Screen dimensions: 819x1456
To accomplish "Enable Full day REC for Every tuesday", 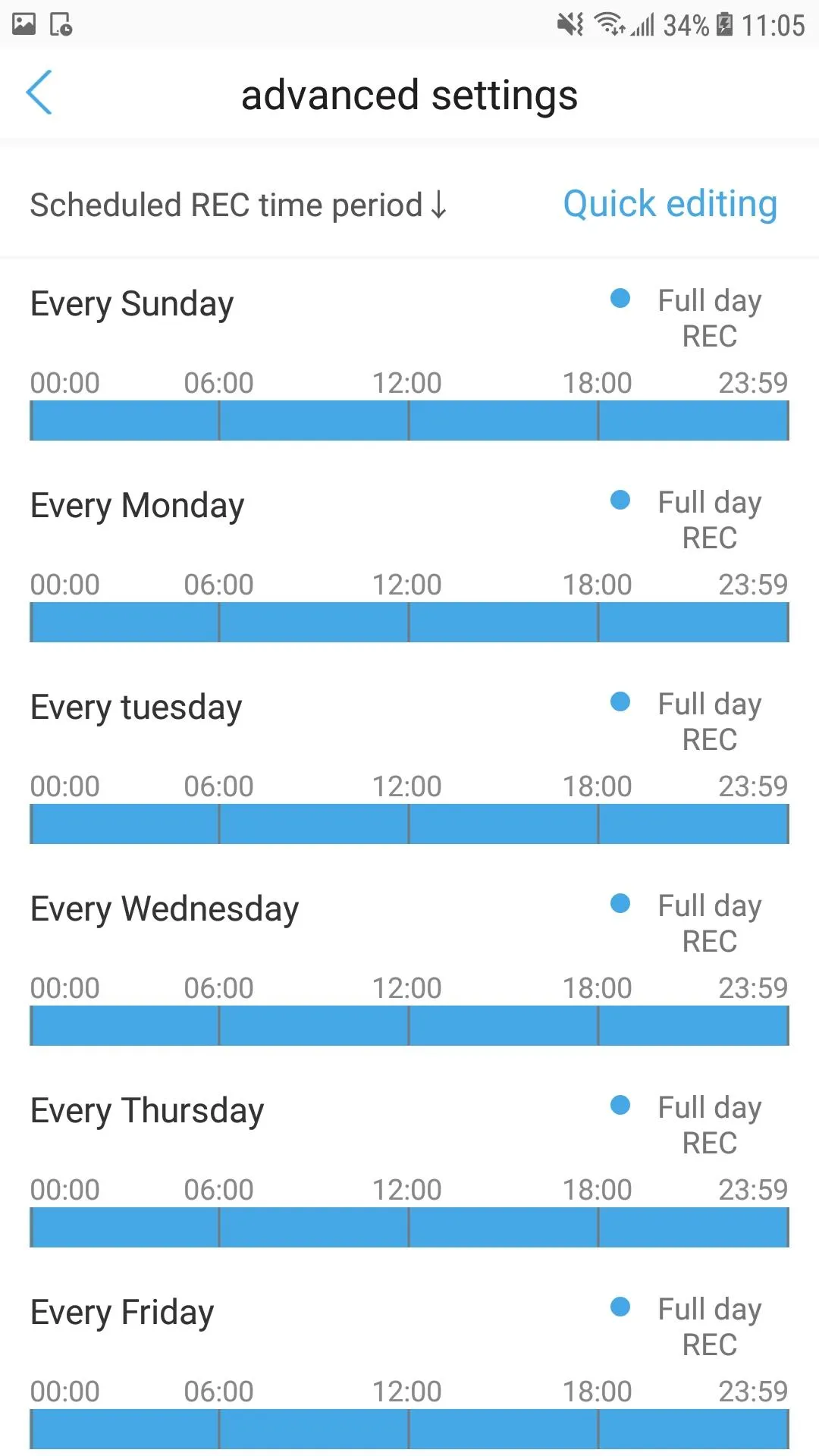I will 620,704.
